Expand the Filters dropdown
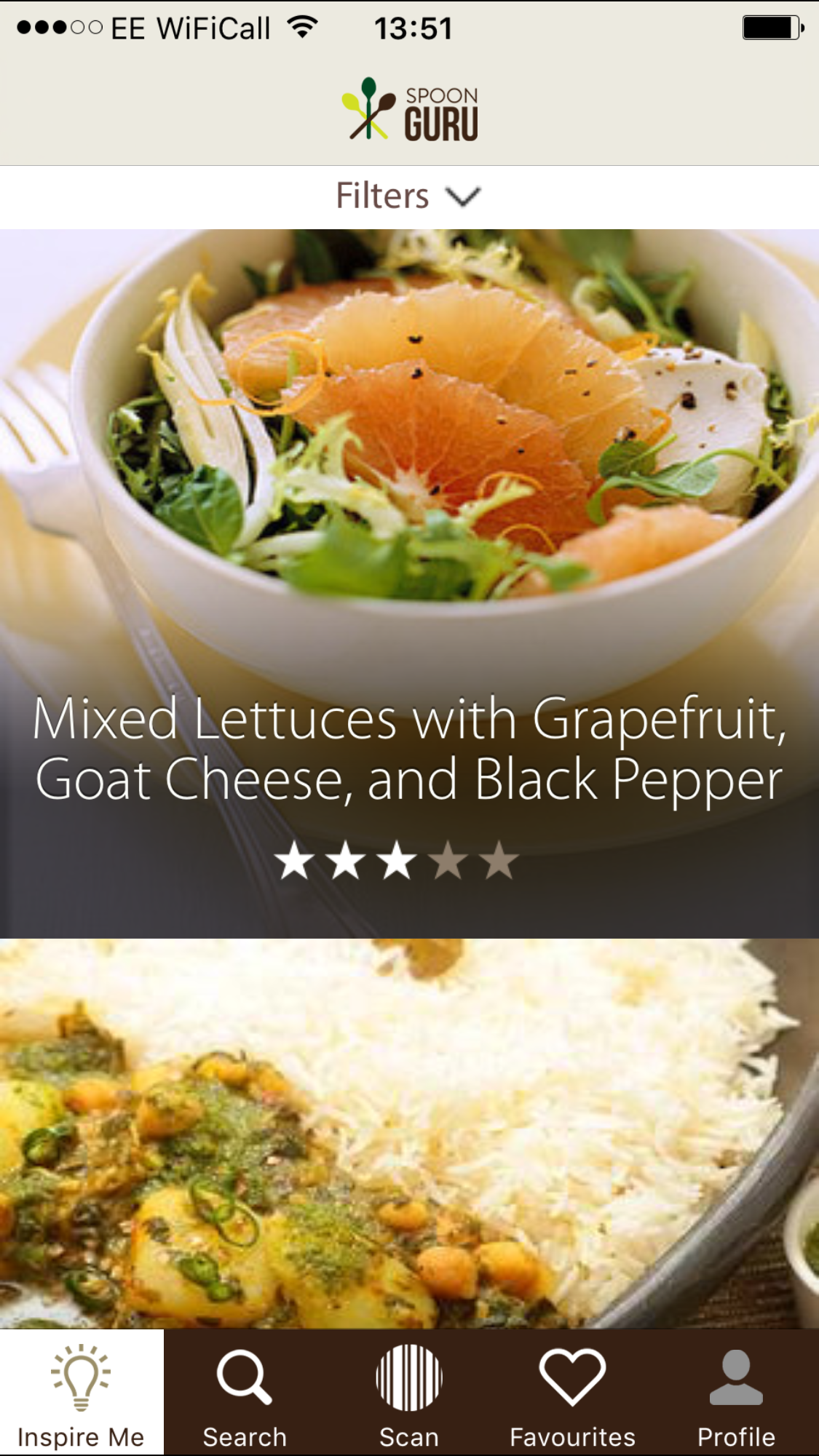 tap(408, 196)
